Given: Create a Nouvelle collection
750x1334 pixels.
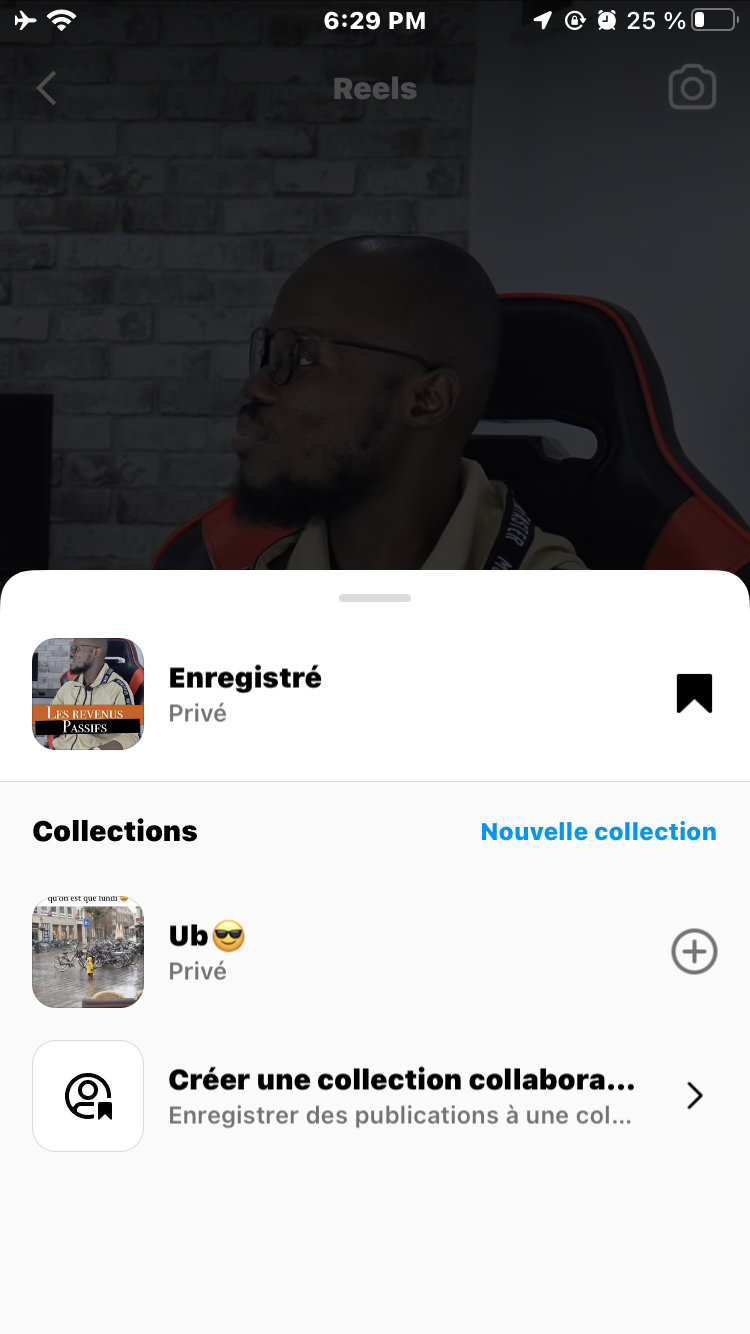Looking at the screenshot, I should [x=598, y=832].
